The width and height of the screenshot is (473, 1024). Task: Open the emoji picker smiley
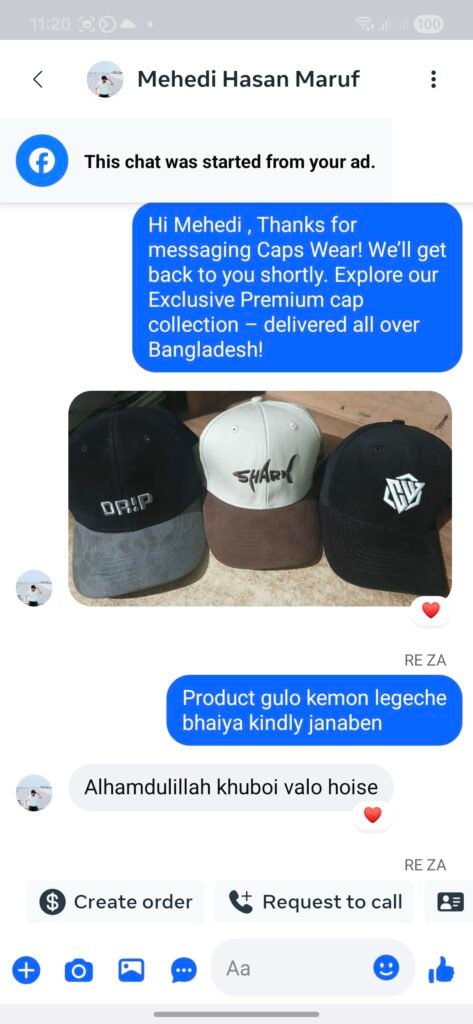click(386, 967)
